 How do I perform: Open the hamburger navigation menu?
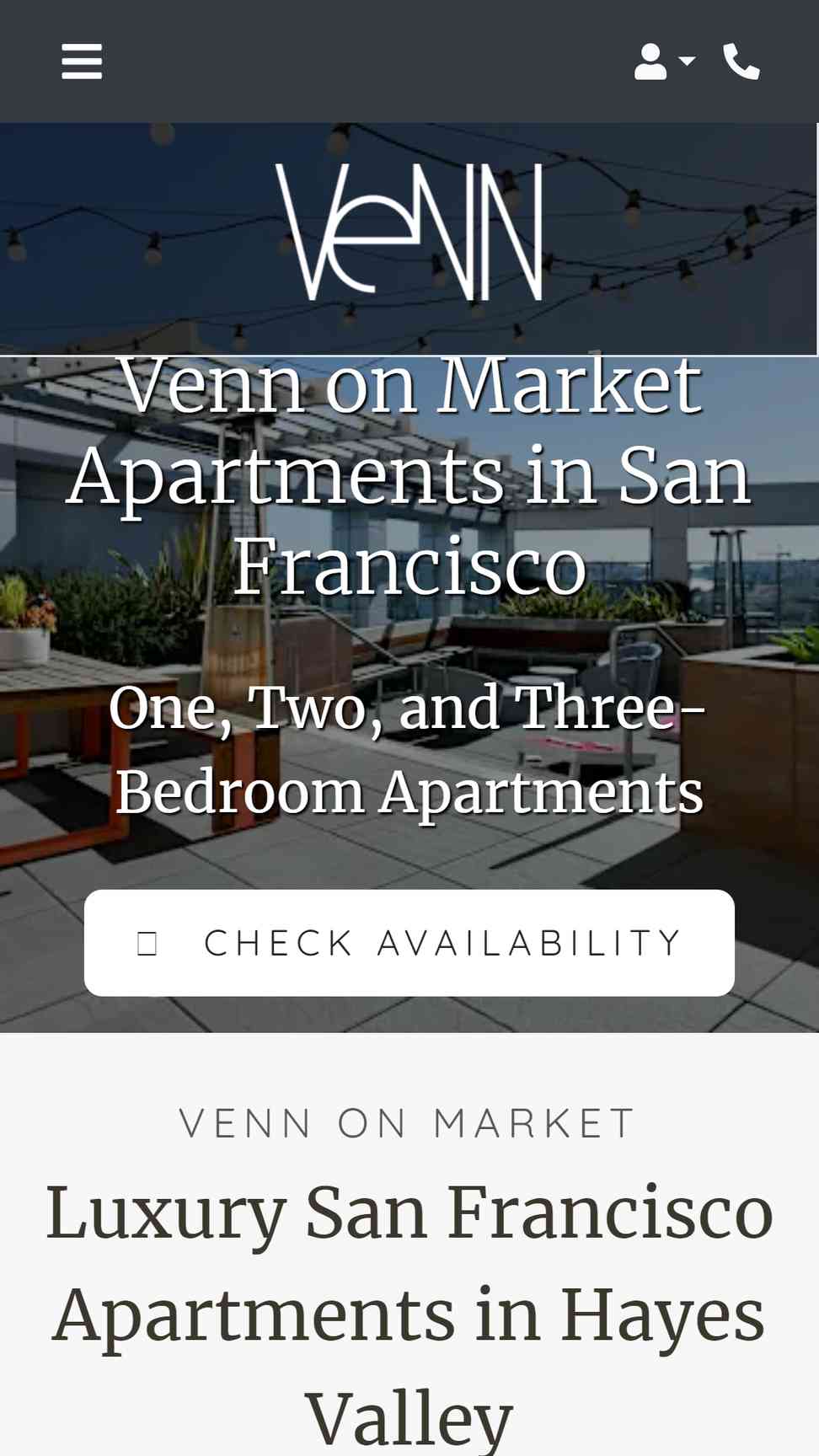[x=82, y=62]
